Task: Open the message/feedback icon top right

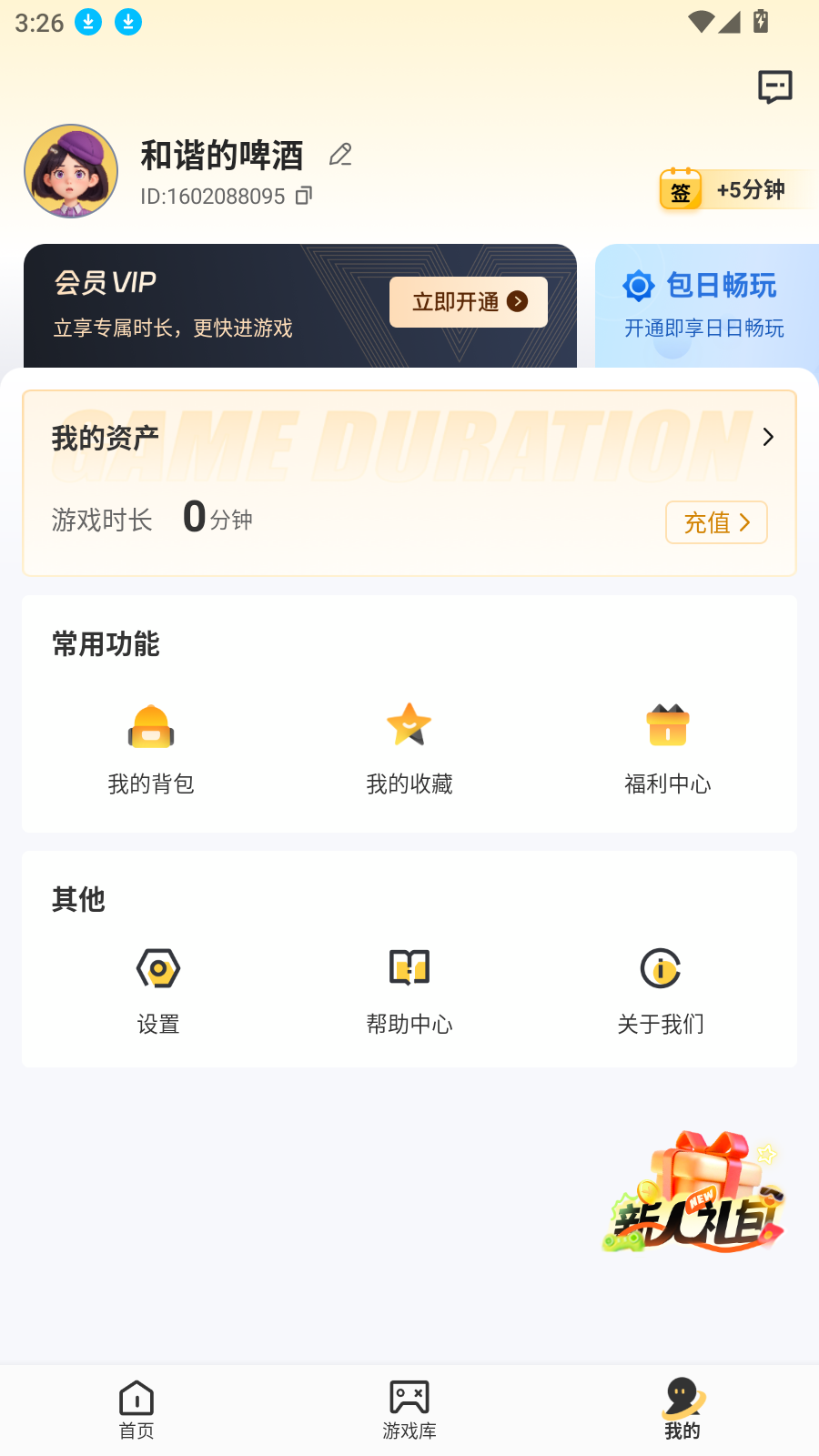Action: (x=775, y=87)
